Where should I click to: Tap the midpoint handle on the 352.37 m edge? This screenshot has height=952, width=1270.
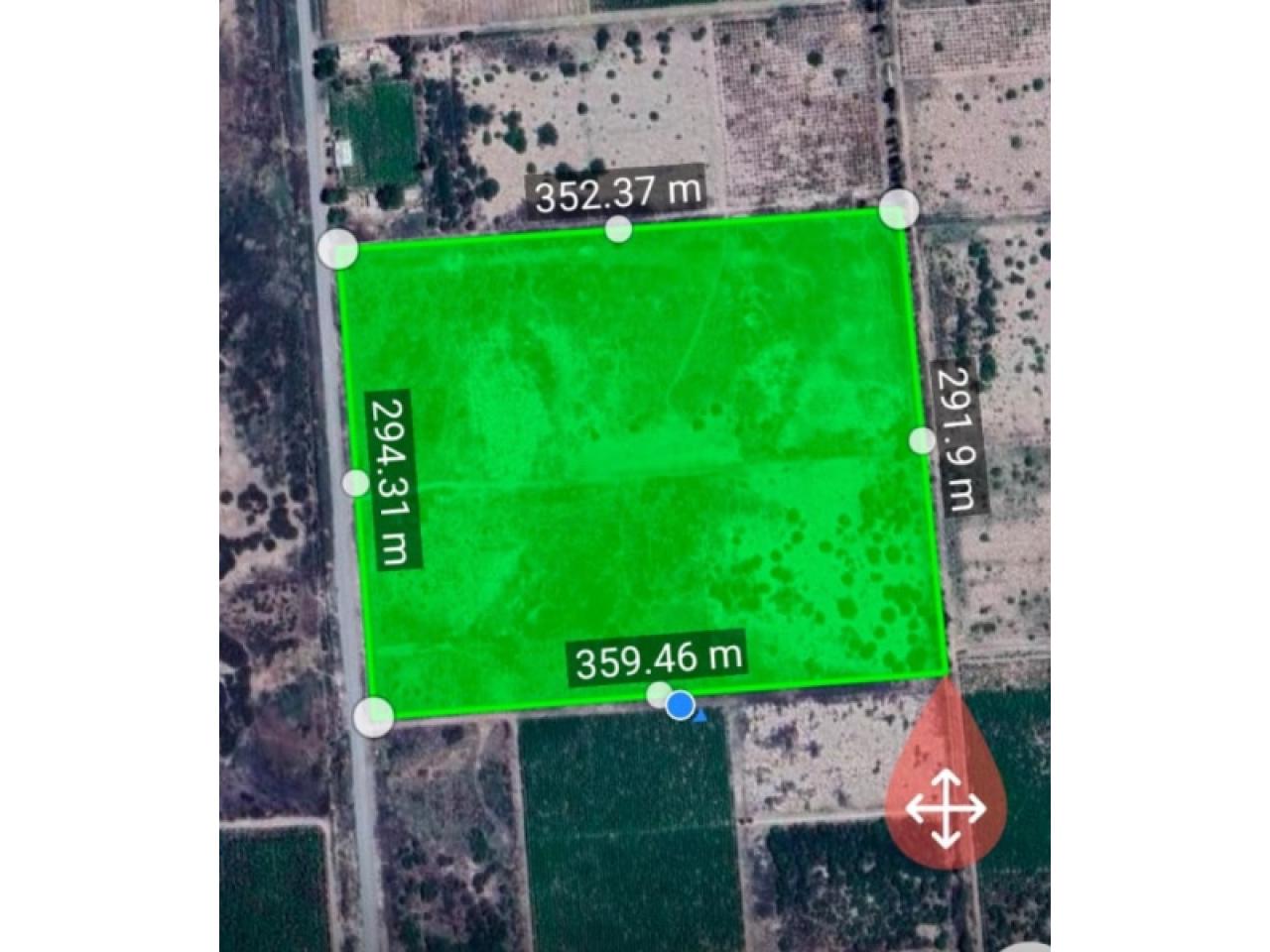[x=618, y=230]
